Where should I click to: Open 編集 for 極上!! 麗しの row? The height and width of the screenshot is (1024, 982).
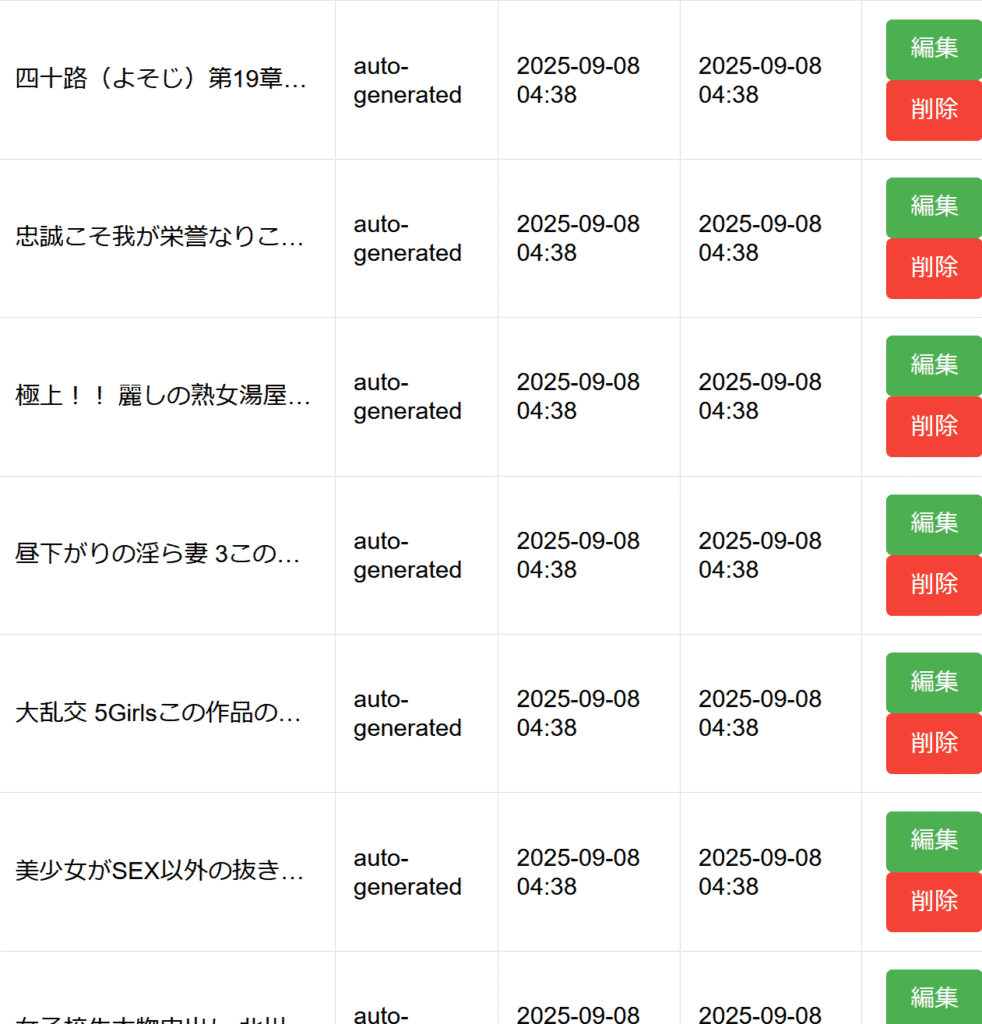[933, 365]
